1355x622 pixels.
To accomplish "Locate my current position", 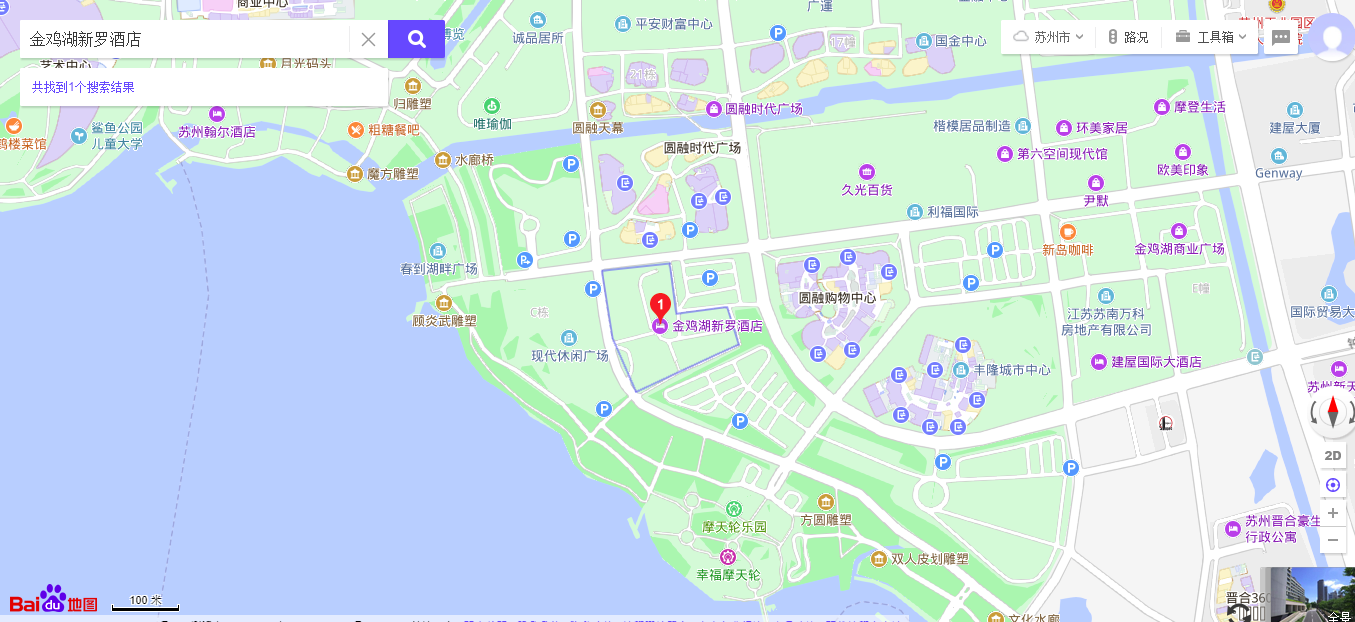I will 1332,485.
